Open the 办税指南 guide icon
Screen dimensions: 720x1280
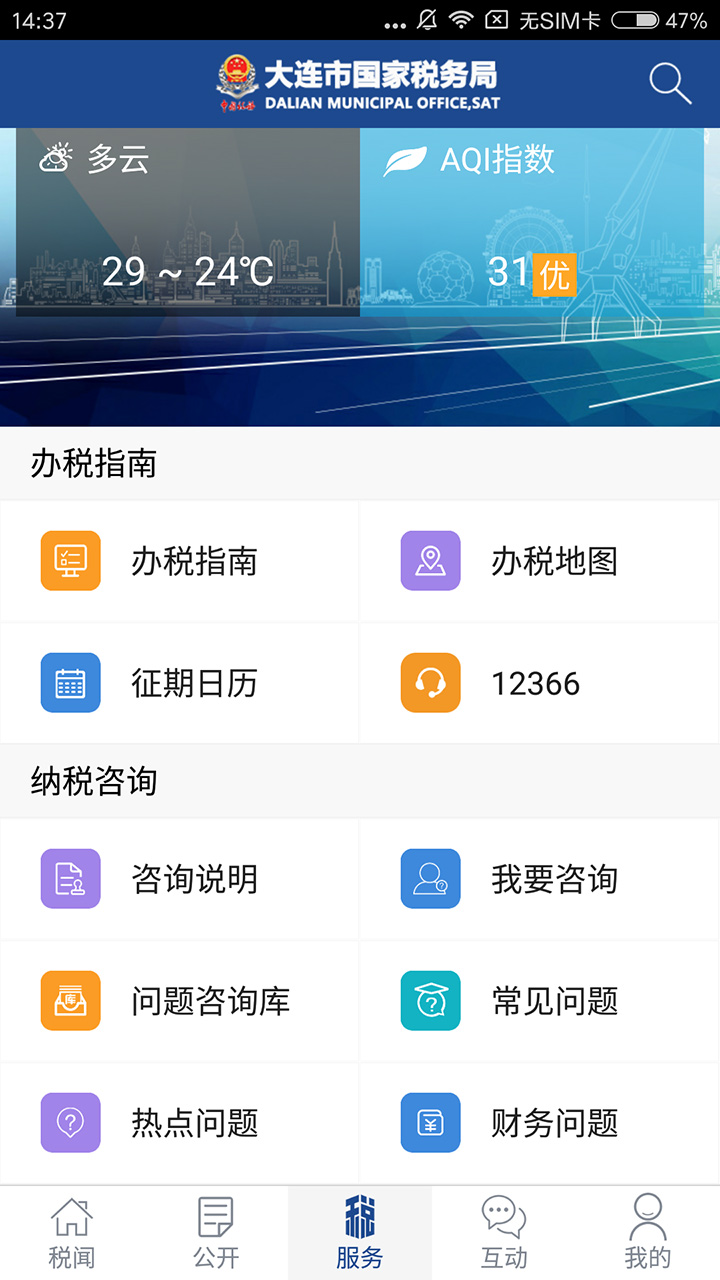(70, 561)
